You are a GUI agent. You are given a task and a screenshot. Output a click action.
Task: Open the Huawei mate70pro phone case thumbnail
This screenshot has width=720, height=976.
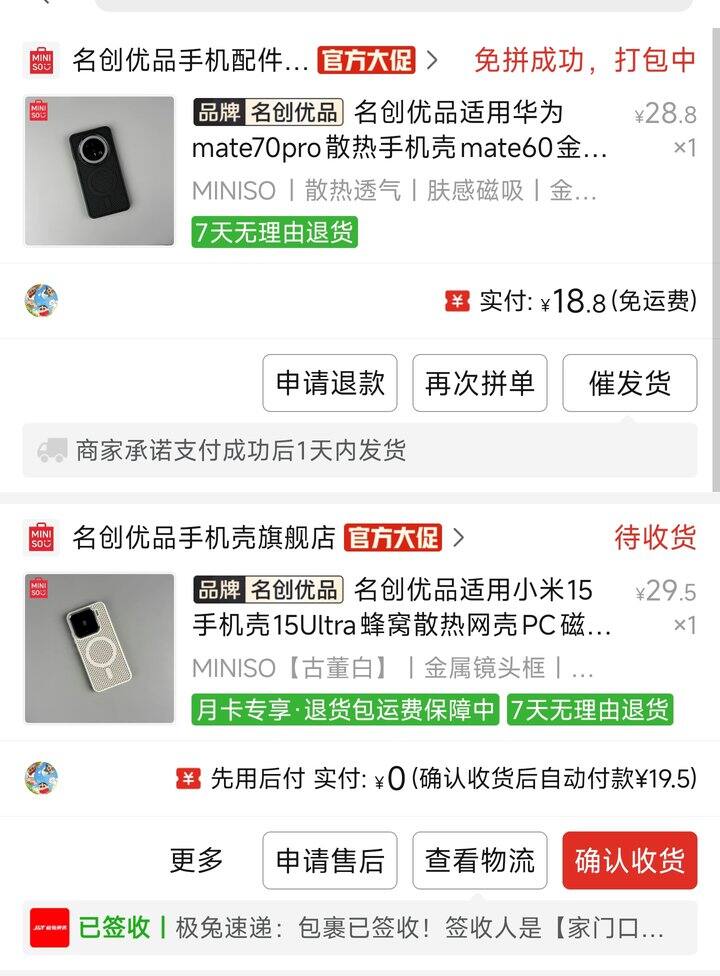[x=99, y=171]
